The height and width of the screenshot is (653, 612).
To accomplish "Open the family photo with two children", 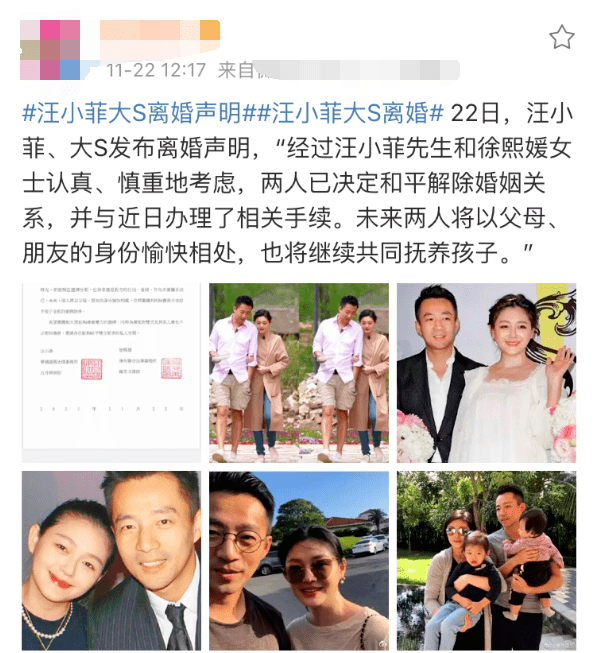I will pos(486,561).
